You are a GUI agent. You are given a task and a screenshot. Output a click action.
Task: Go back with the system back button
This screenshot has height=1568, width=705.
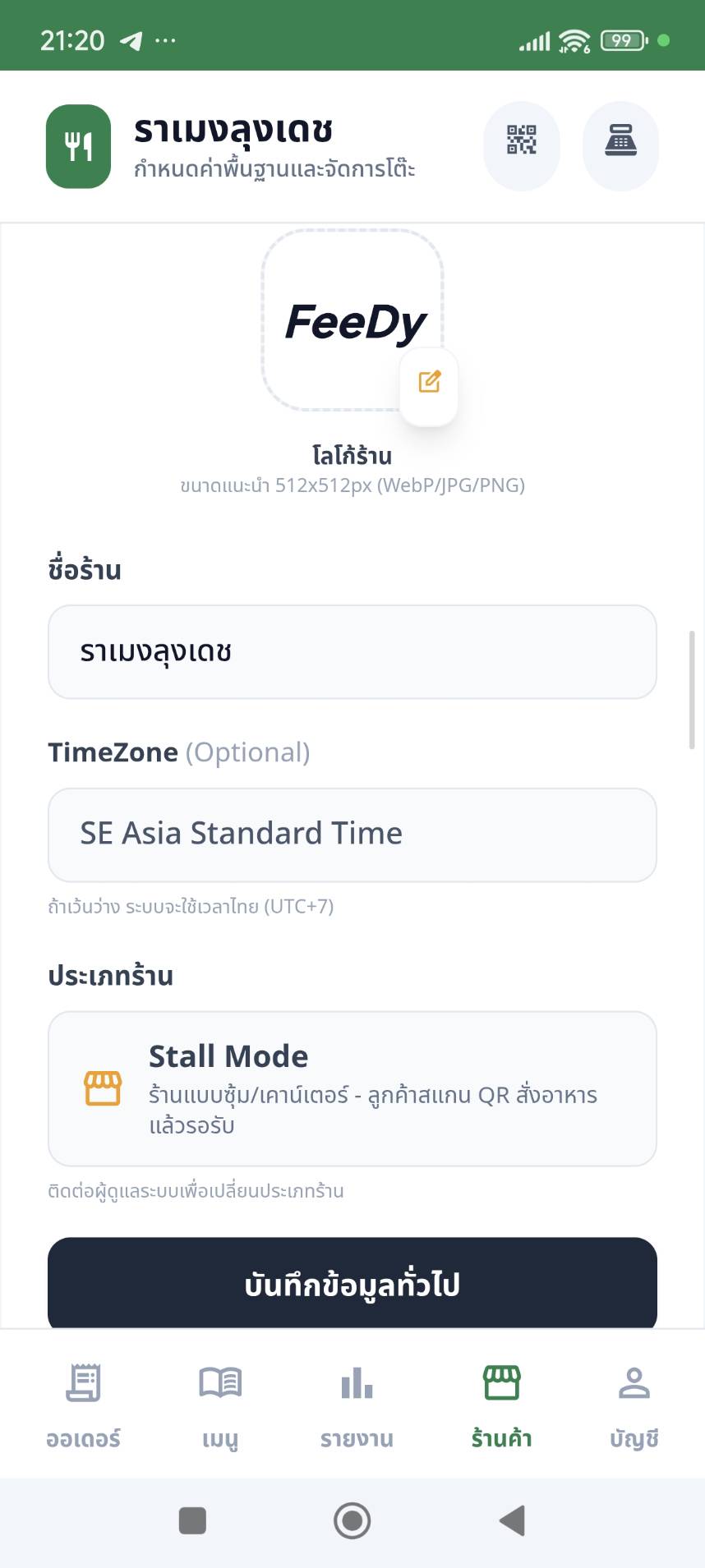point(512,1520)
